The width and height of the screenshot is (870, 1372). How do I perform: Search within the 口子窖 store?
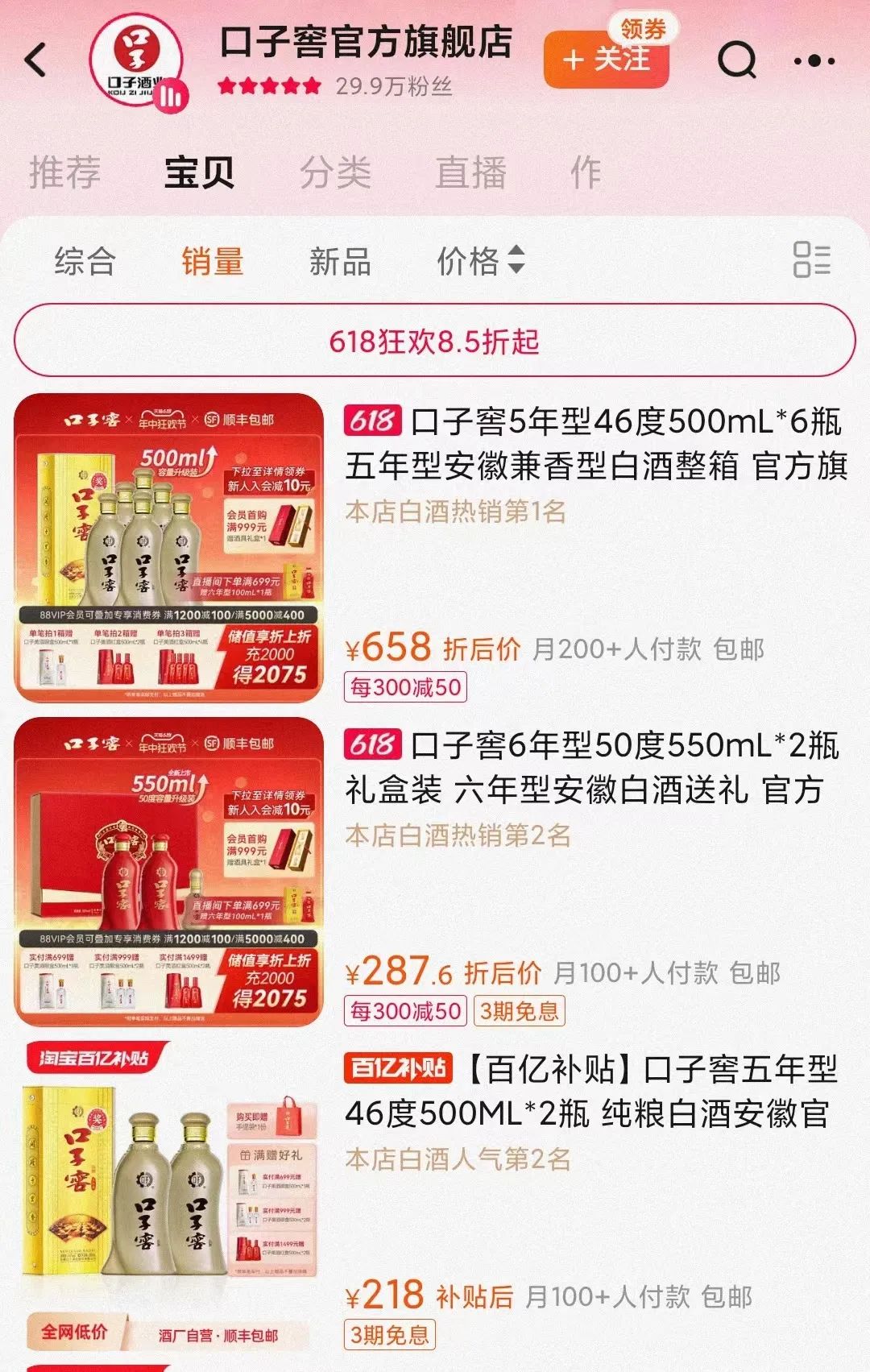point(736,60)
